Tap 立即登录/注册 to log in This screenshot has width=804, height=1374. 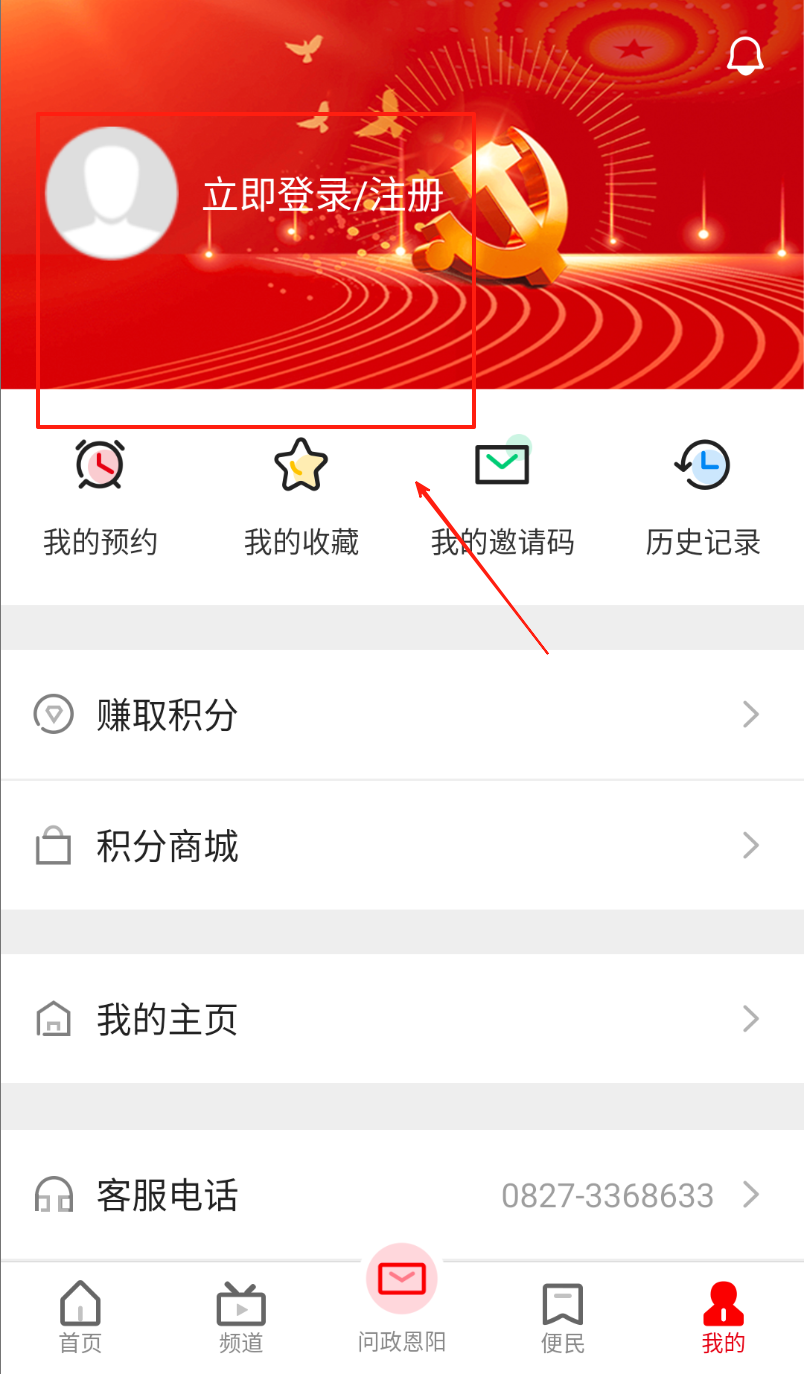tap(322, 195)
